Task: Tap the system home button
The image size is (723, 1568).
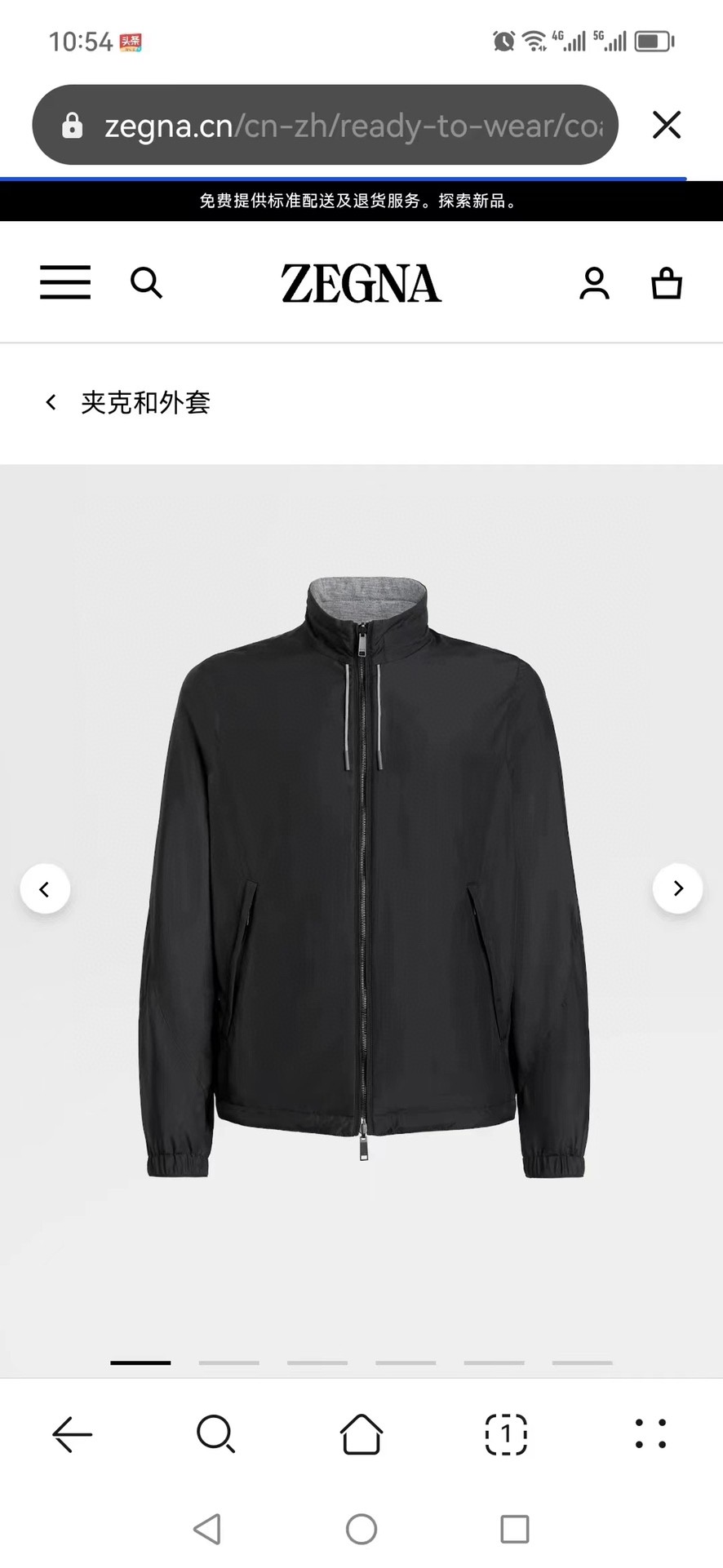Action: [x=361, y=1529]
